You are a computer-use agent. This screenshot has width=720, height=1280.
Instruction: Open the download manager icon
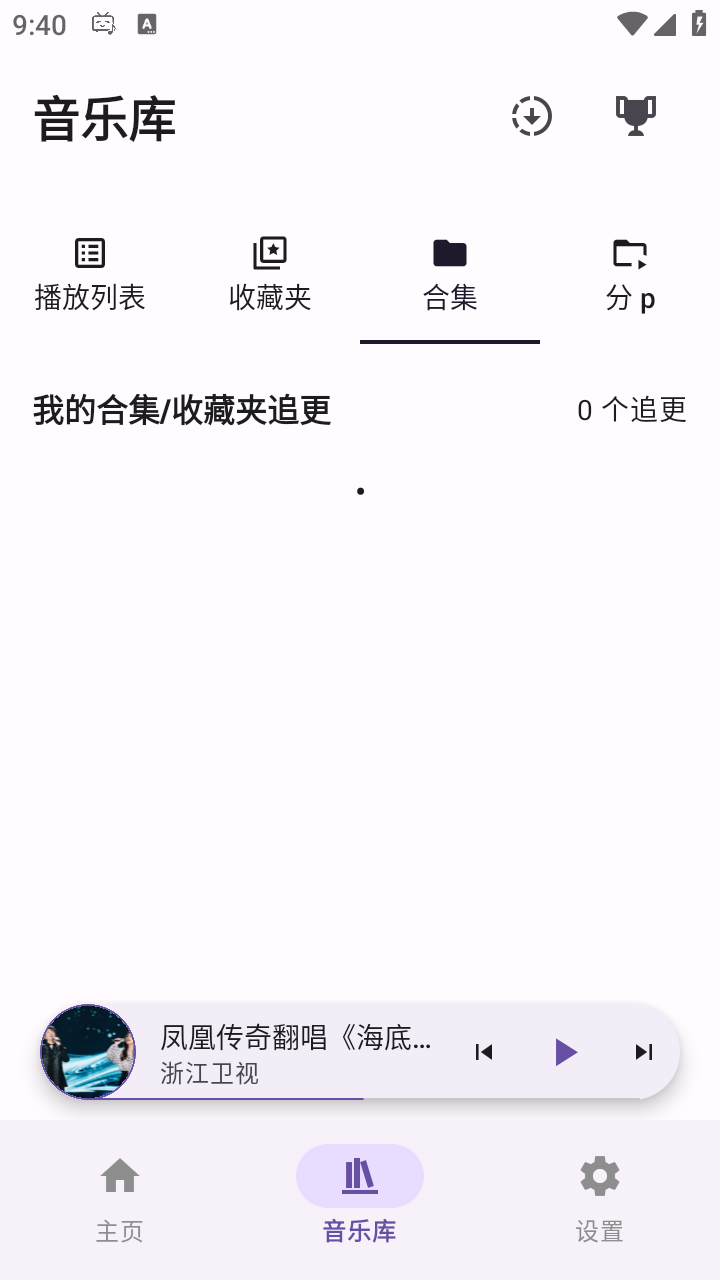pos(531,116)
